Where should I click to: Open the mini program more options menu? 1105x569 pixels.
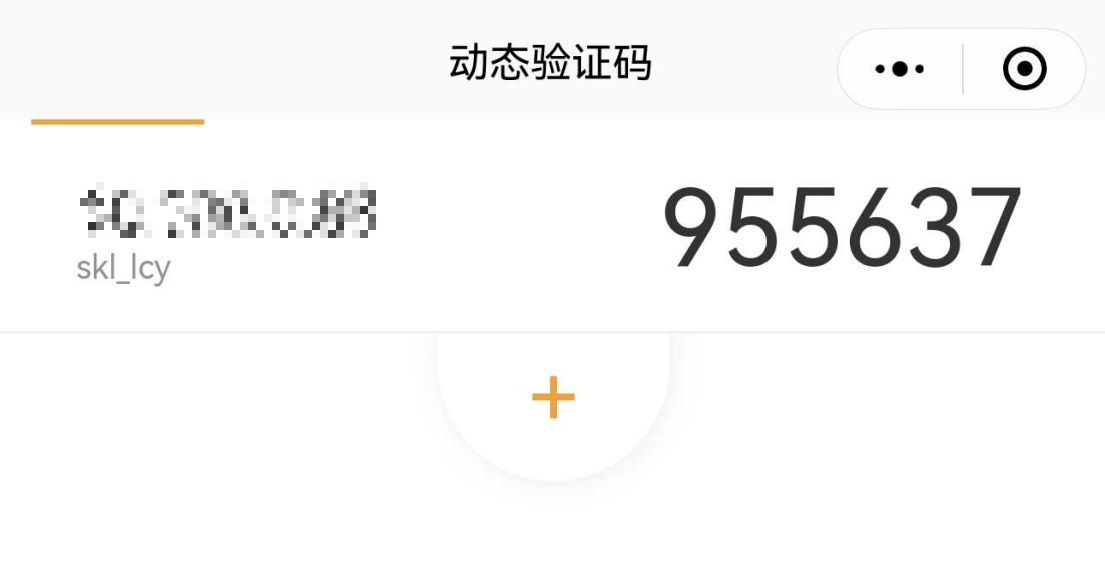click(x=899, y=69)
